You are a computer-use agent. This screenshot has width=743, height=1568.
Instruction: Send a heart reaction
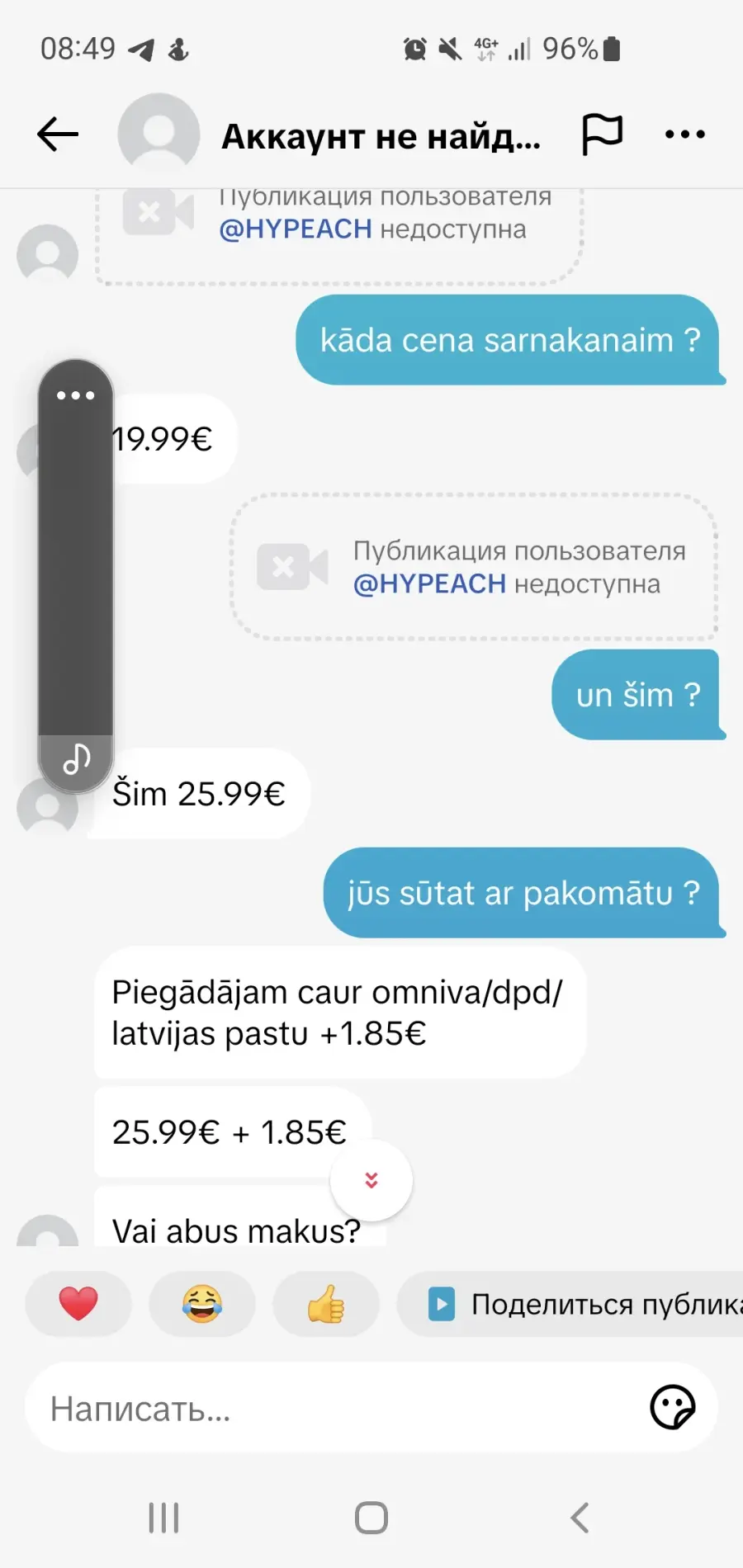click(x=78, y=1304)
